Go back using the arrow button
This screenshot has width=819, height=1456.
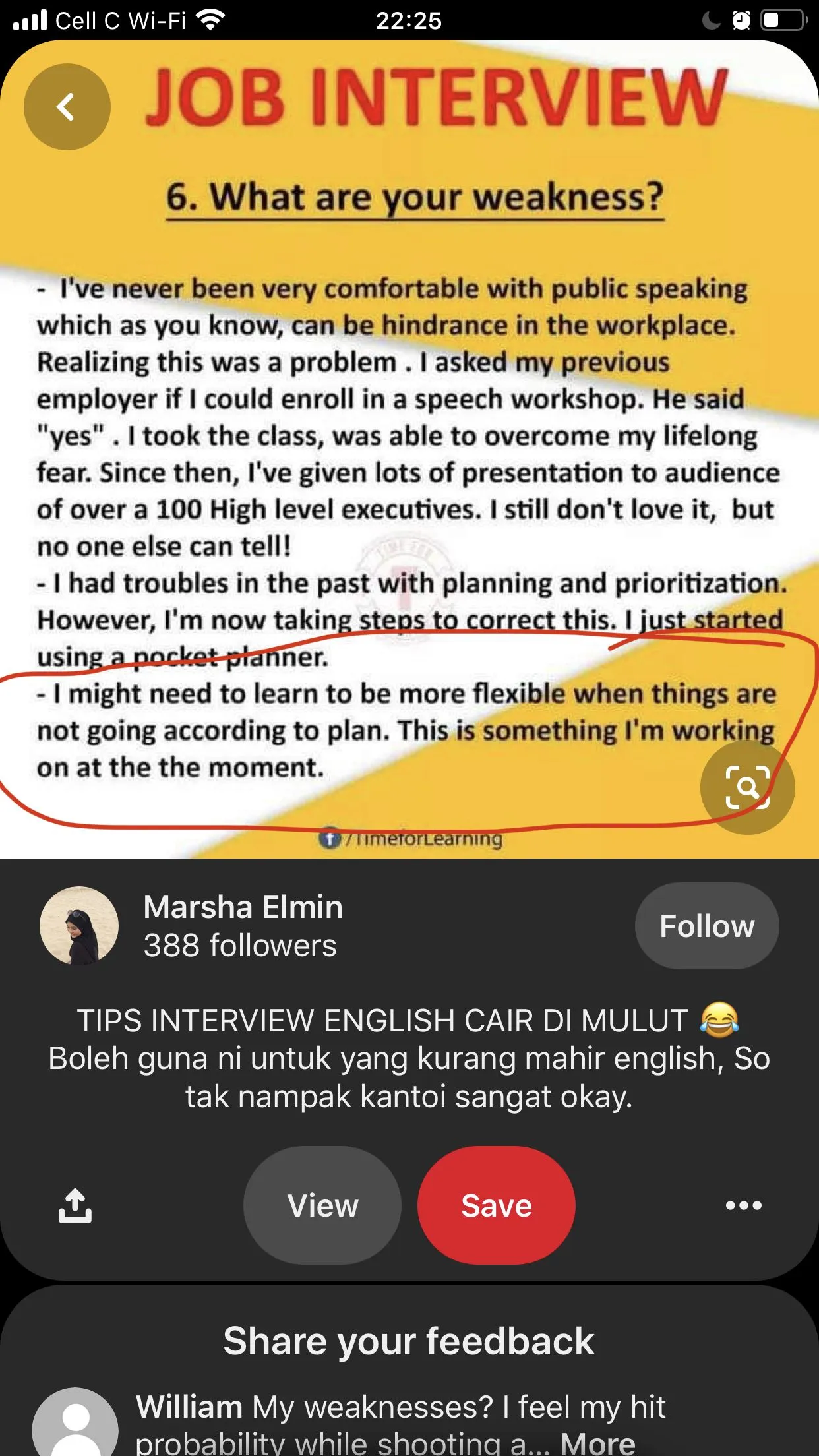67,107
